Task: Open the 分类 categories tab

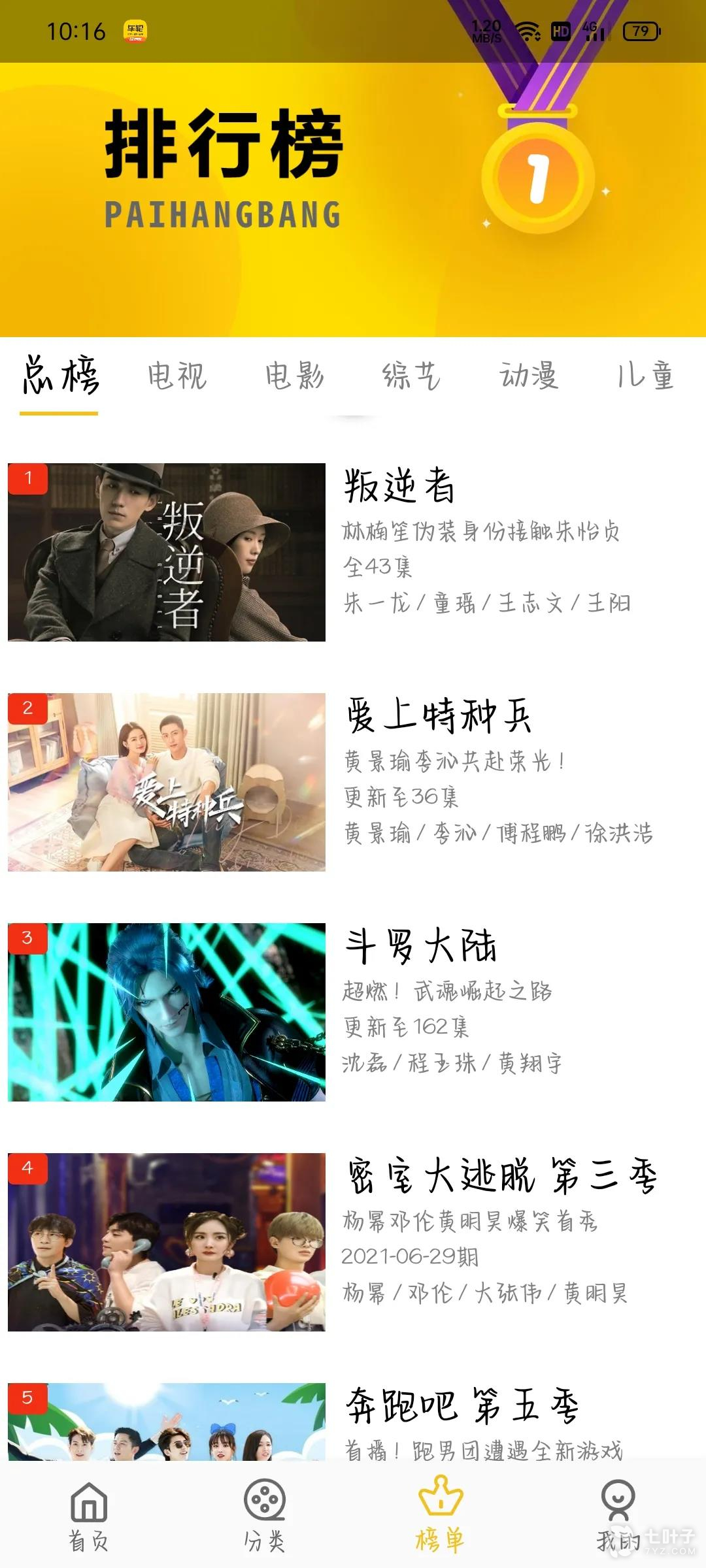Action: [x=265, y=1516]
